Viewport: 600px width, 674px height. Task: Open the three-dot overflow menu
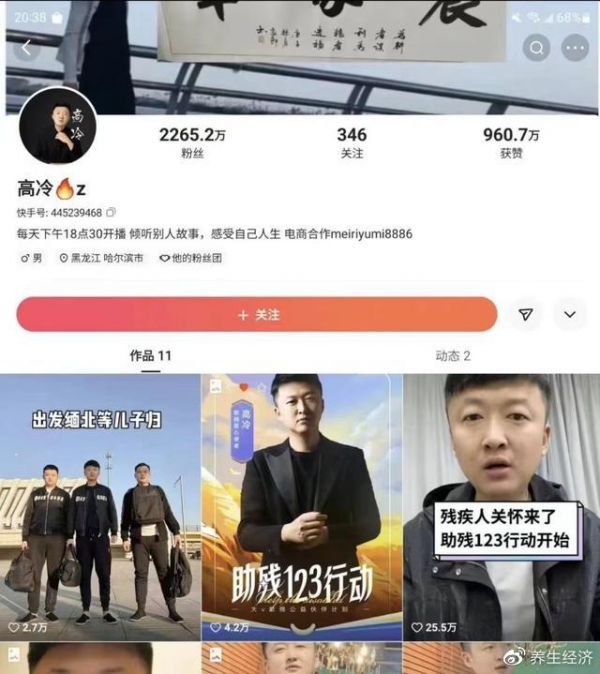tap(574, 47)
